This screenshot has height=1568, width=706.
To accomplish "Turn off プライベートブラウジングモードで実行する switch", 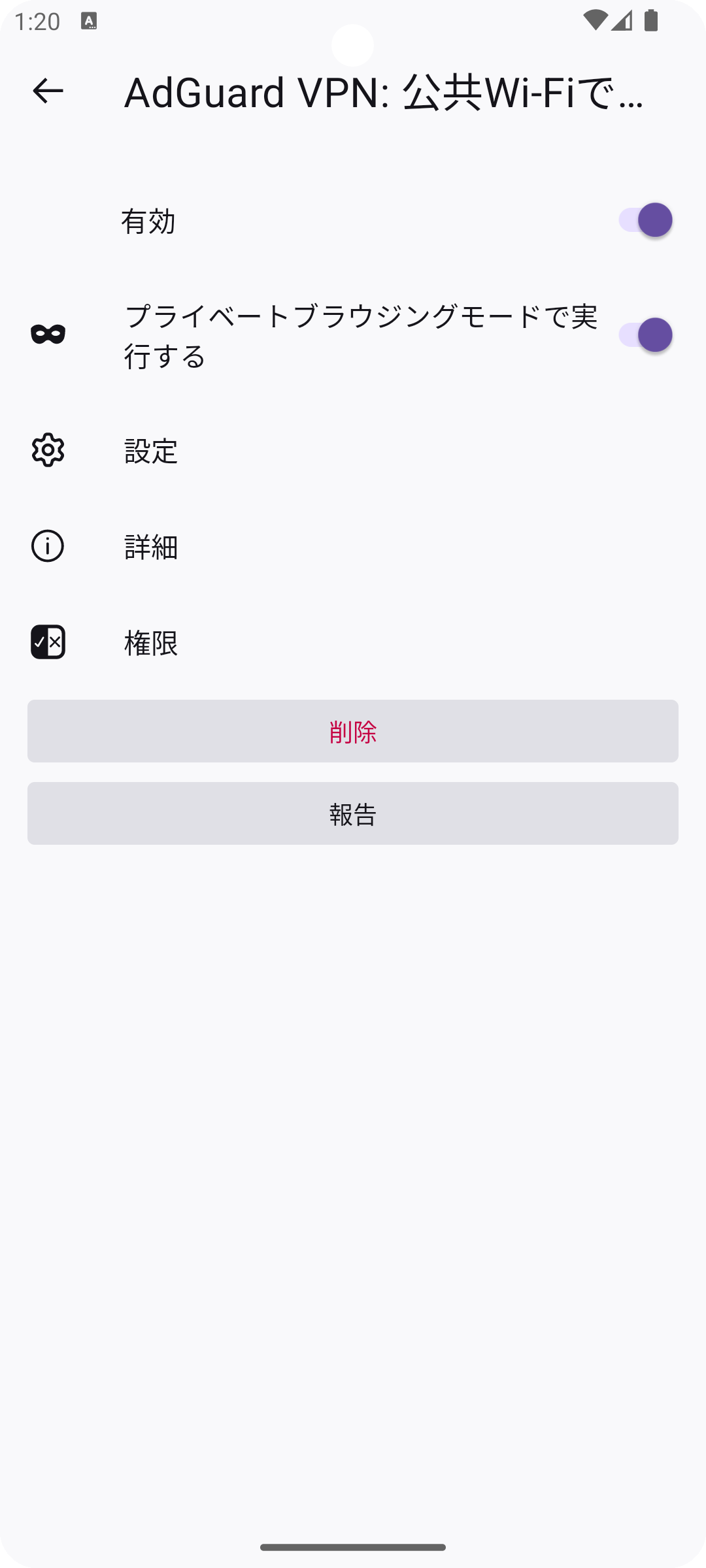I will 645,335.
